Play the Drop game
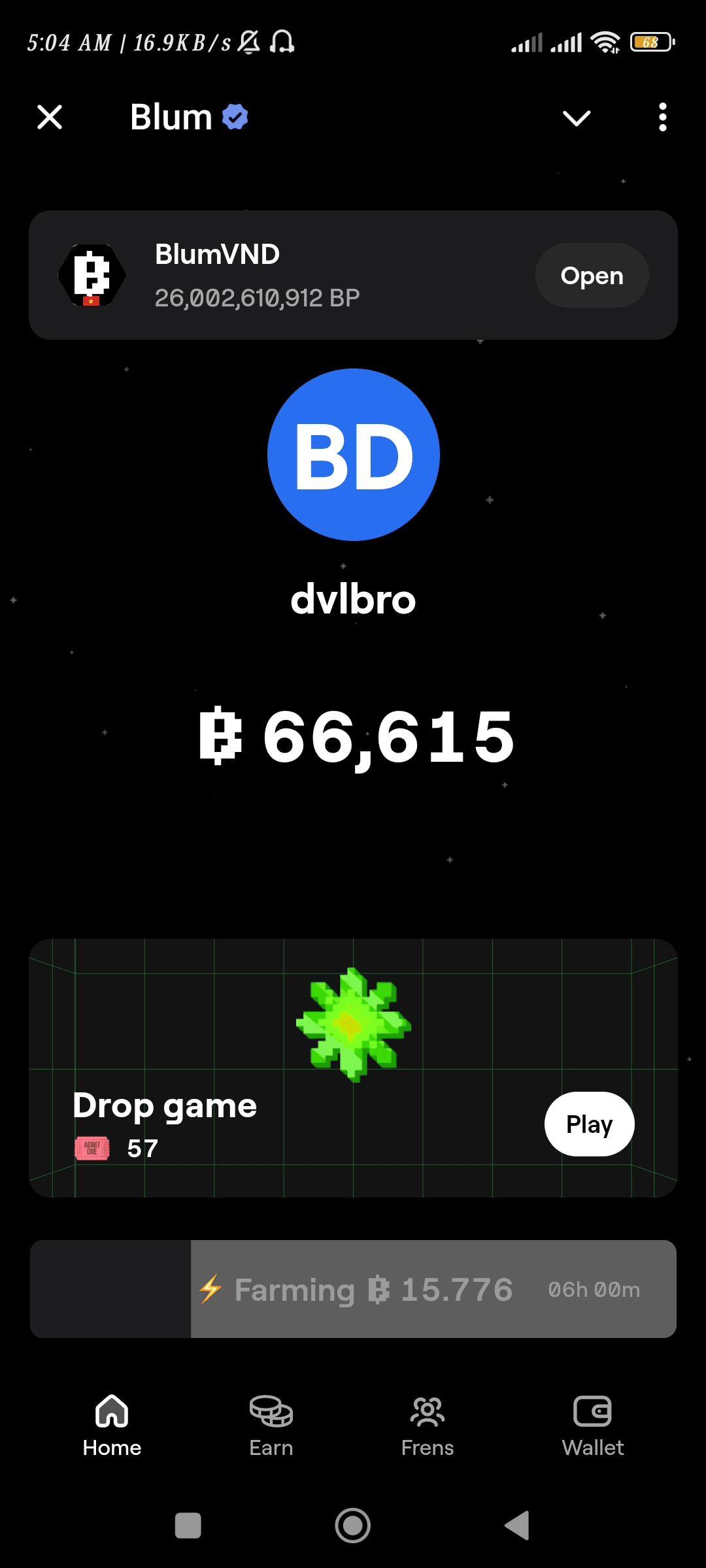The width and height of the screenshot is (706, 1568). [589, 1124]
